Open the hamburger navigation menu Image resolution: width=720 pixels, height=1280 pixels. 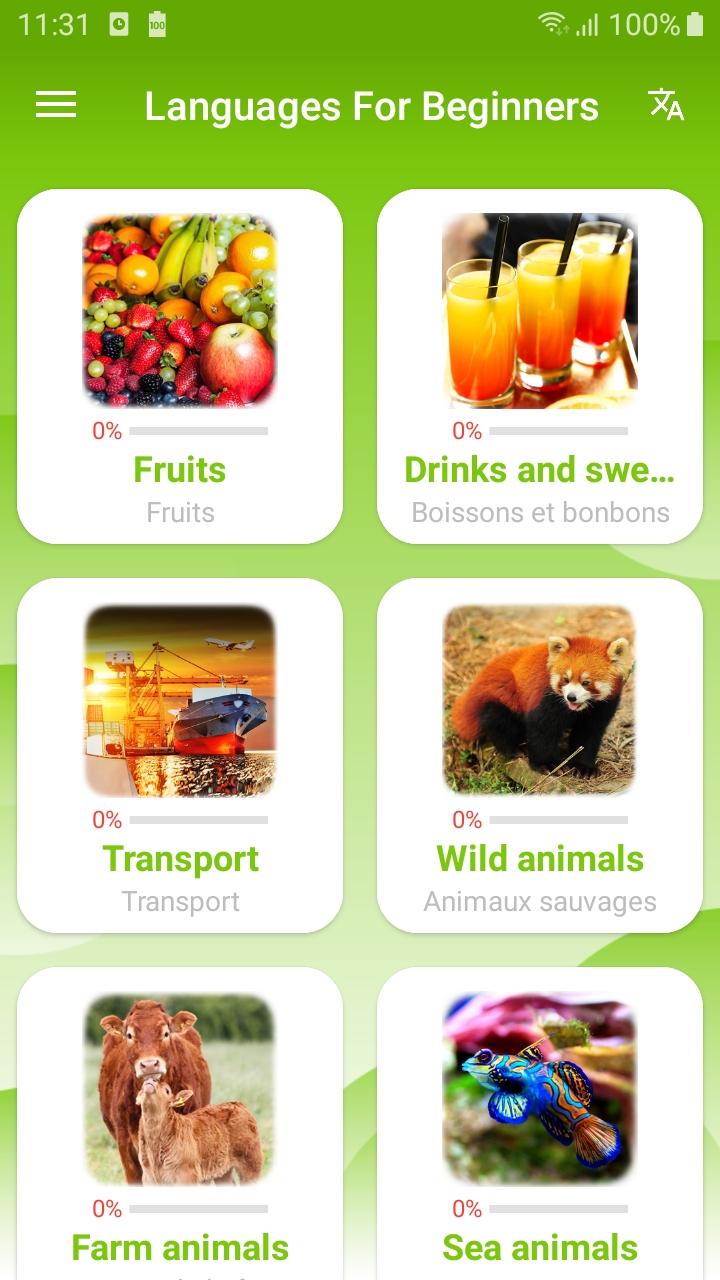coord(56,105)
